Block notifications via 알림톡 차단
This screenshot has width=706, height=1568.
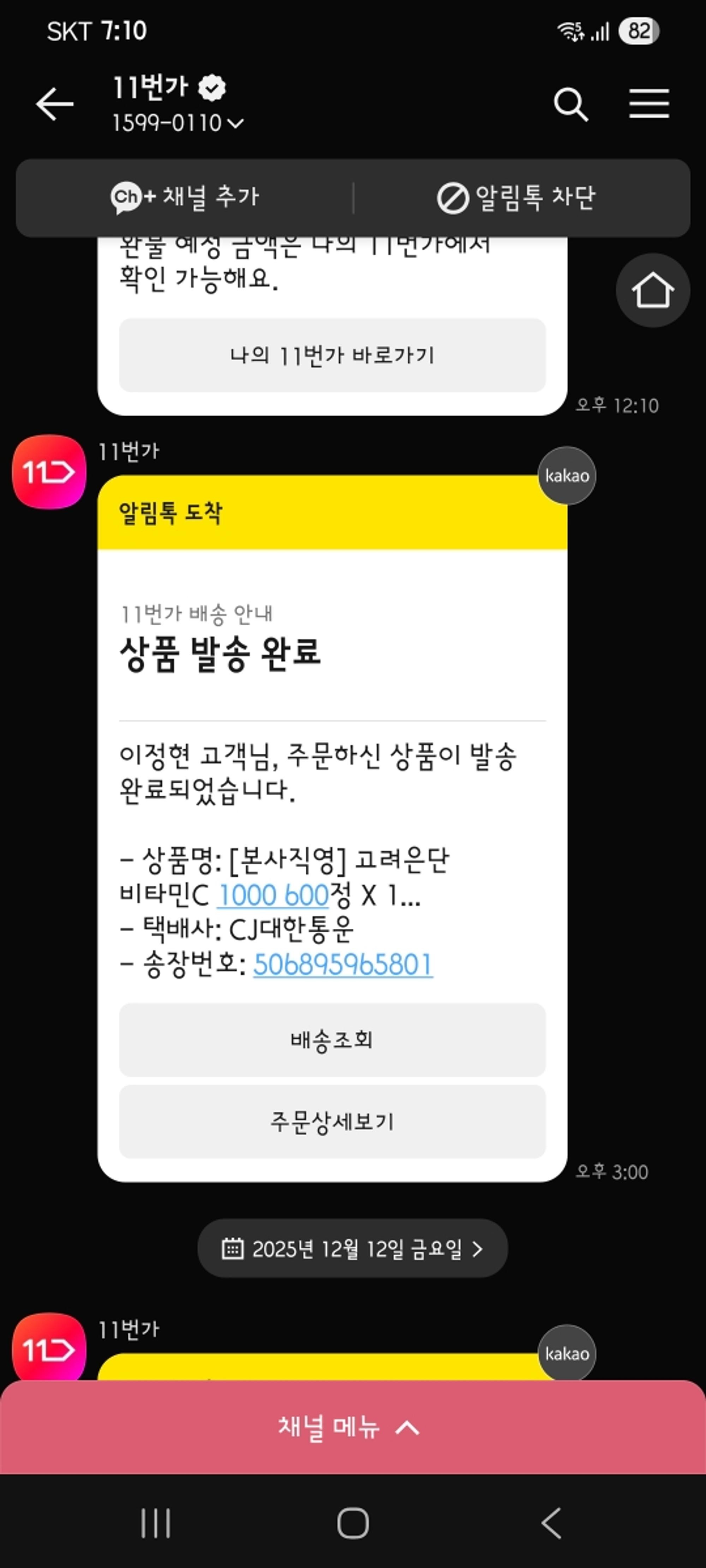tap(516, 197)
